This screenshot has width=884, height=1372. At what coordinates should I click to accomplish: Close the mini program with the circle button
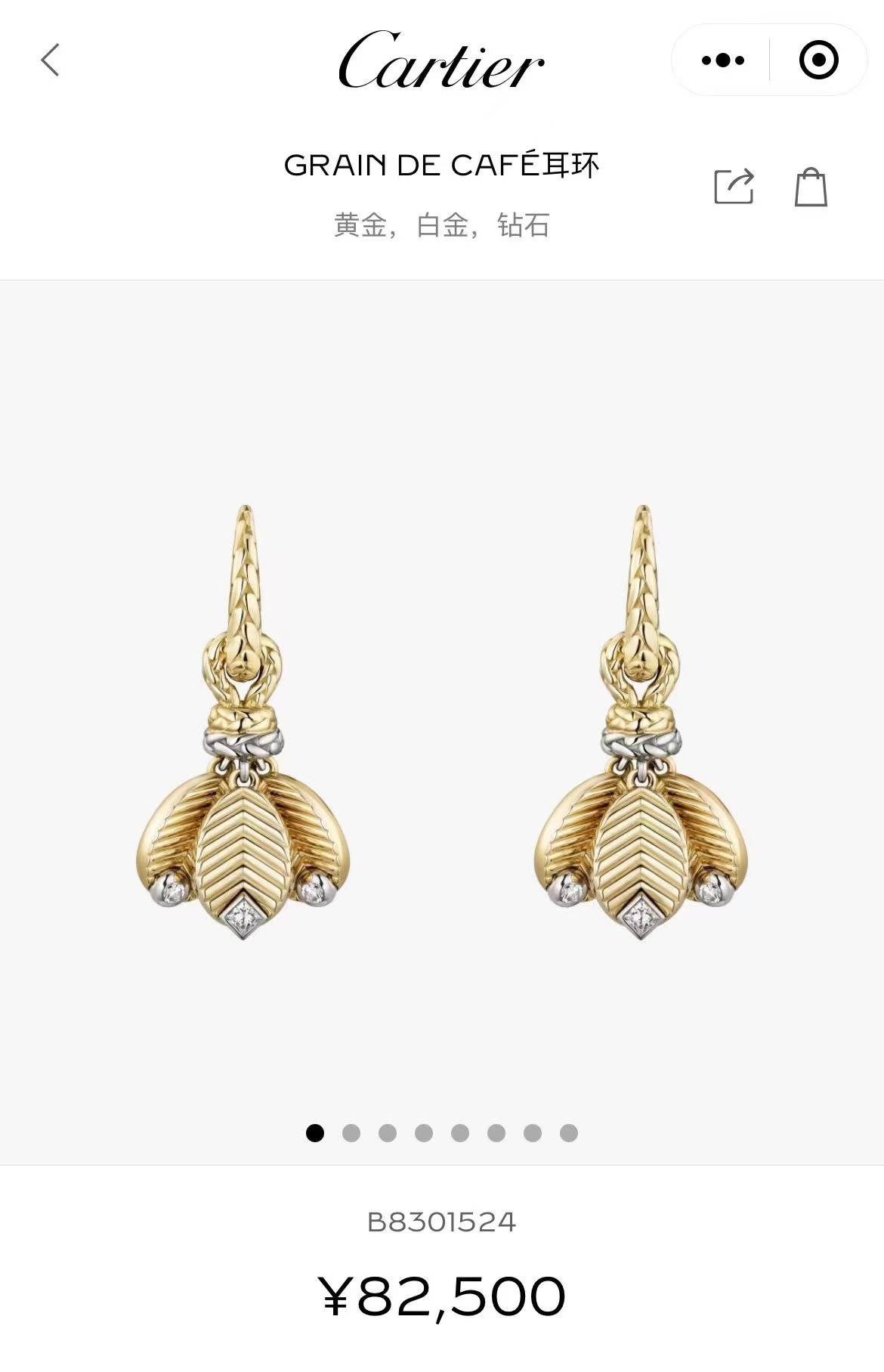pyautogui.click(x=818, y=60)
